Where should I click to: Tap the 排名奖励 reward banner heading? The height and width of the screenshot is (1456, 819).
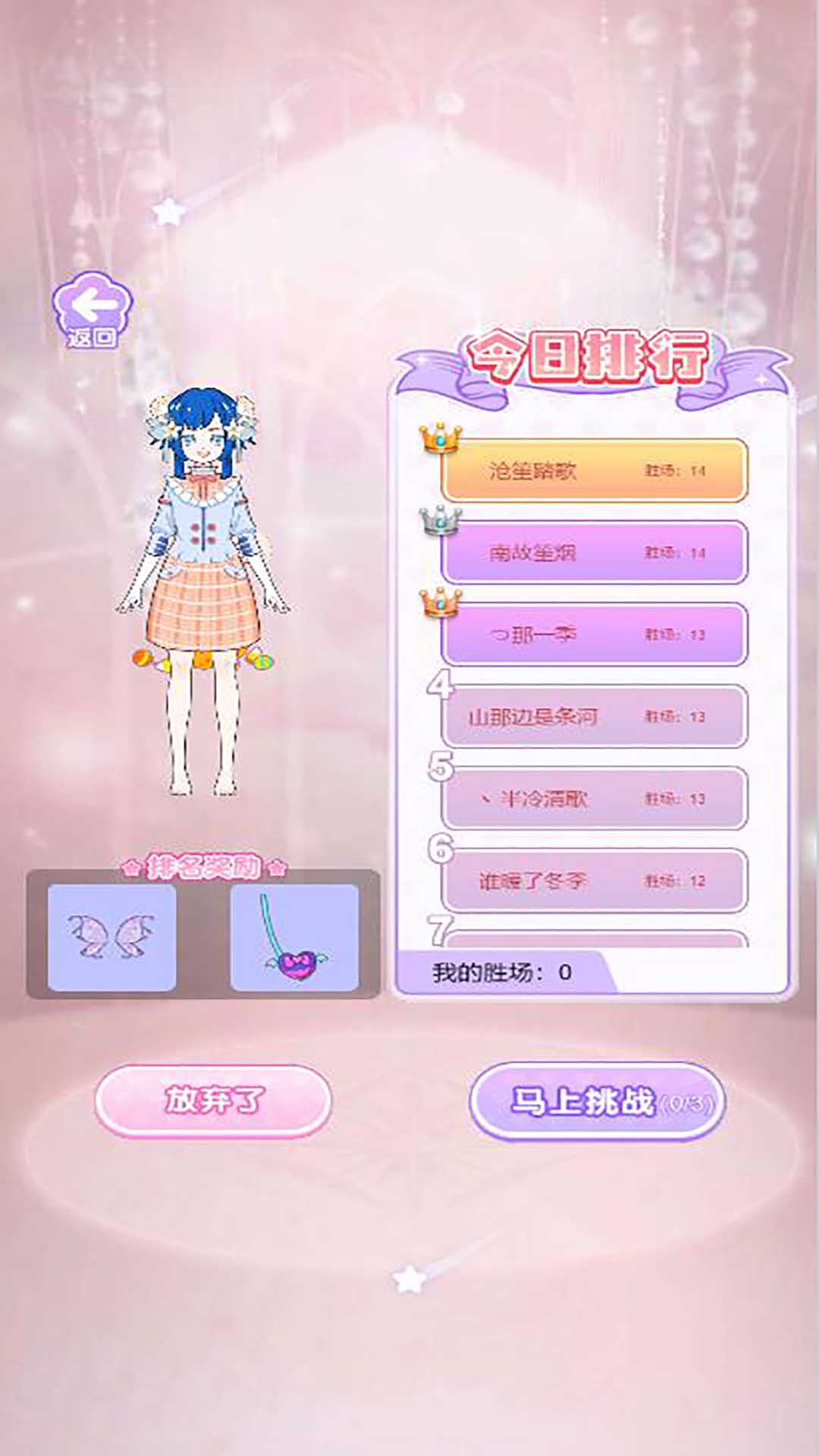[206, 868]
